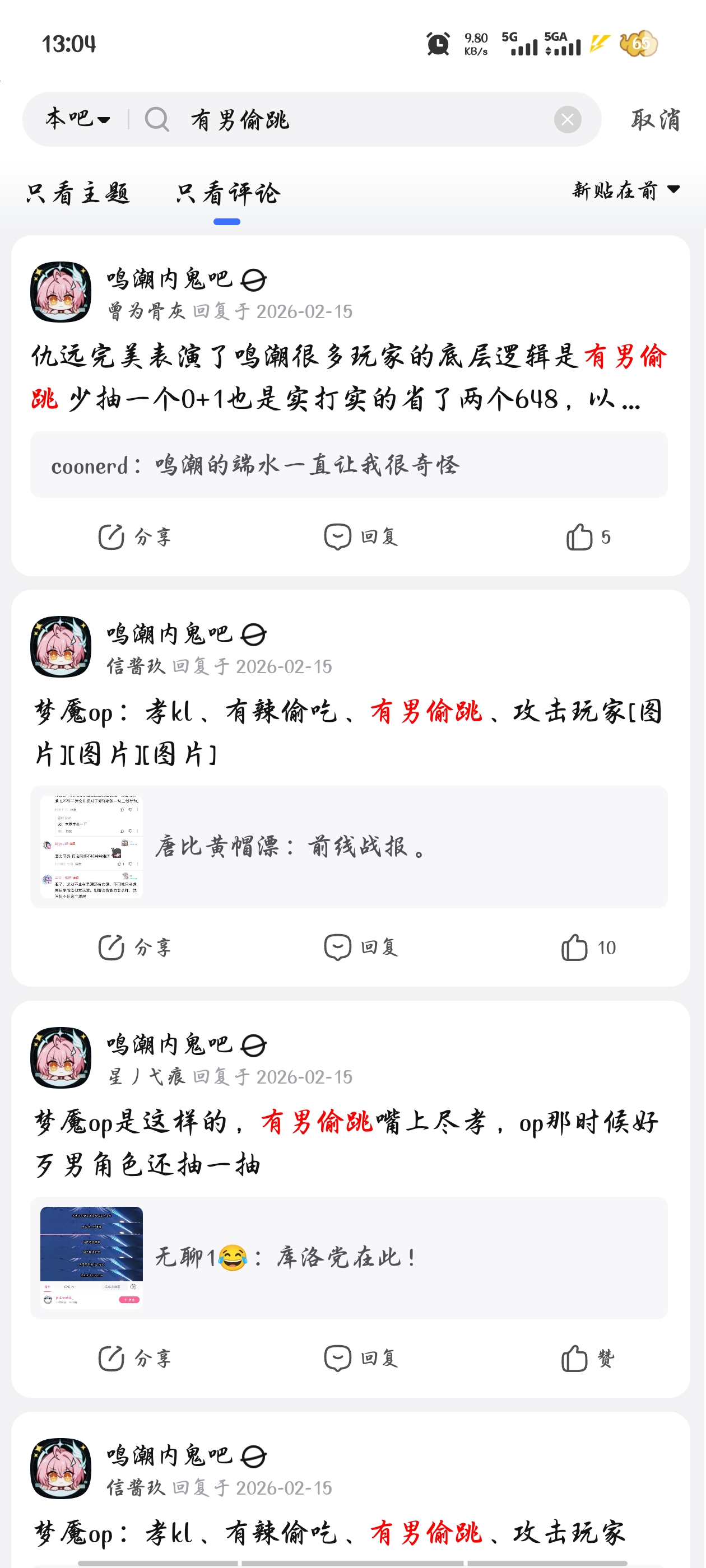Open the reply by 曾为骨灰 about 仇远
706x1568 pixels.
(x=349, y=377)
